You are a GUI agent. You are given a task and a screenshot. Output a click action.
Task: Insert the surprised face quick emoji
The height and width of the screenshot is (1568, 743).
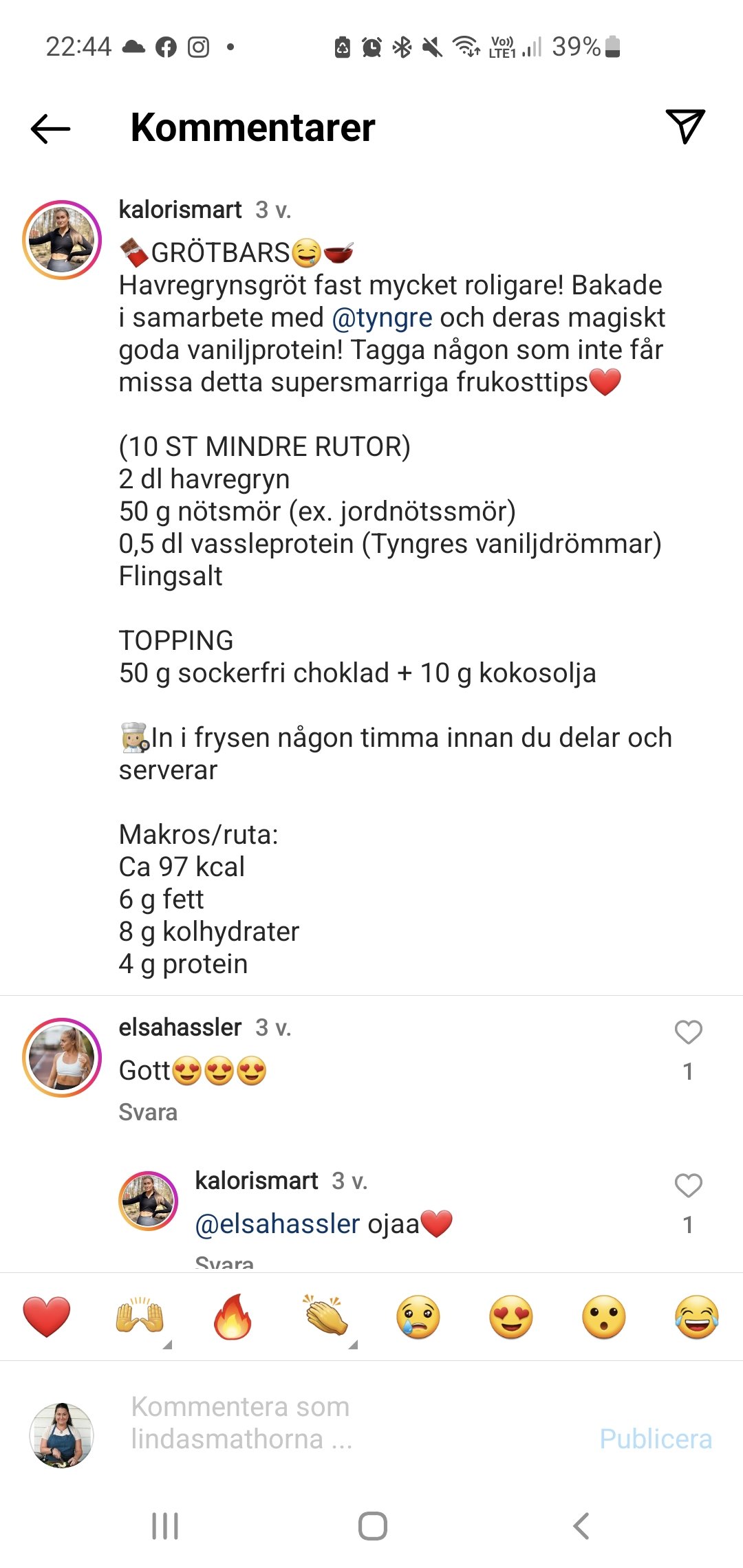click(x=604, y=1317)
